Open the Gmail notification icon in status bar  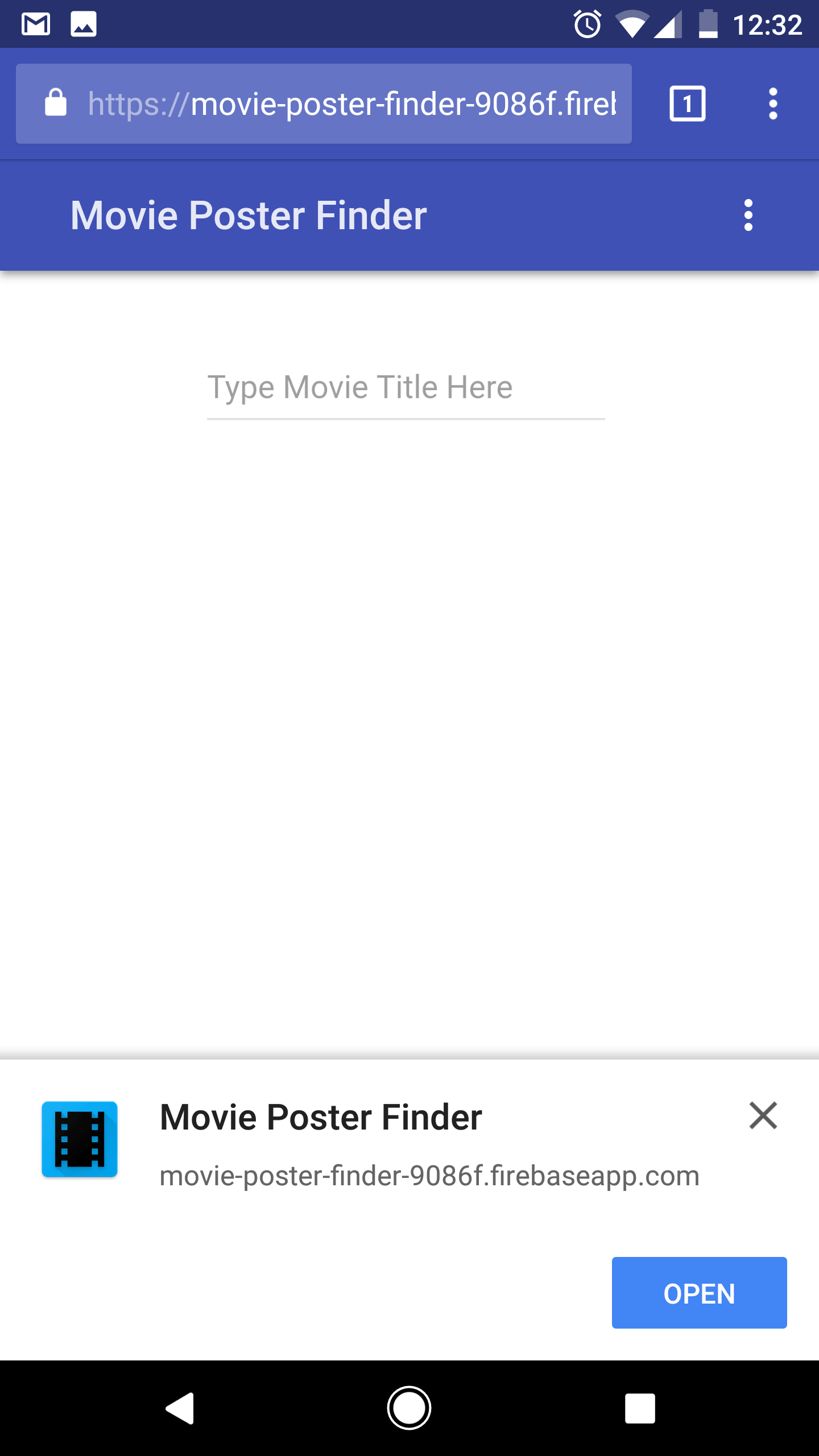[35, 23]
